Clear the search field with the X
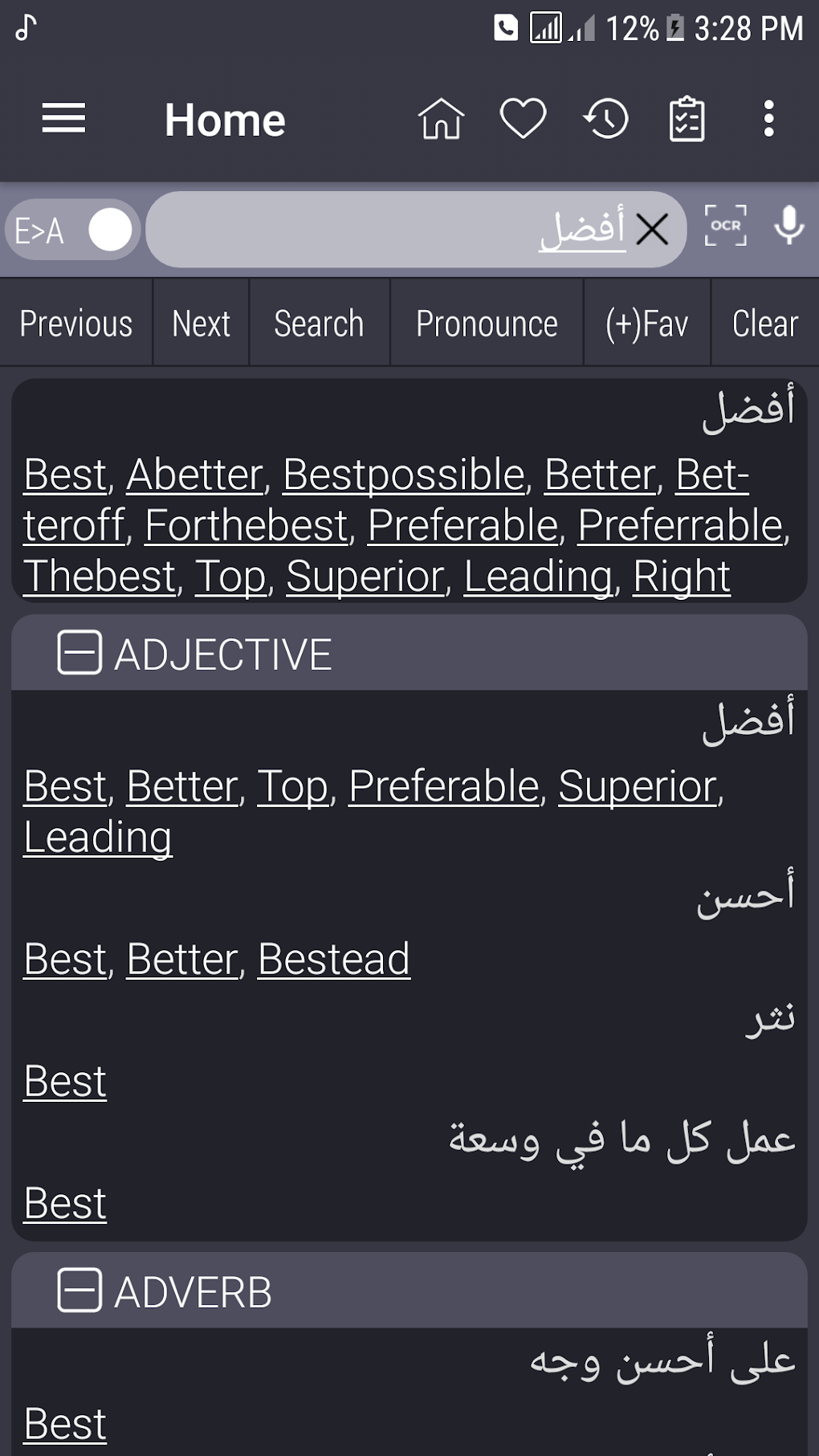 pyautogui.click(x=653, y=229)
